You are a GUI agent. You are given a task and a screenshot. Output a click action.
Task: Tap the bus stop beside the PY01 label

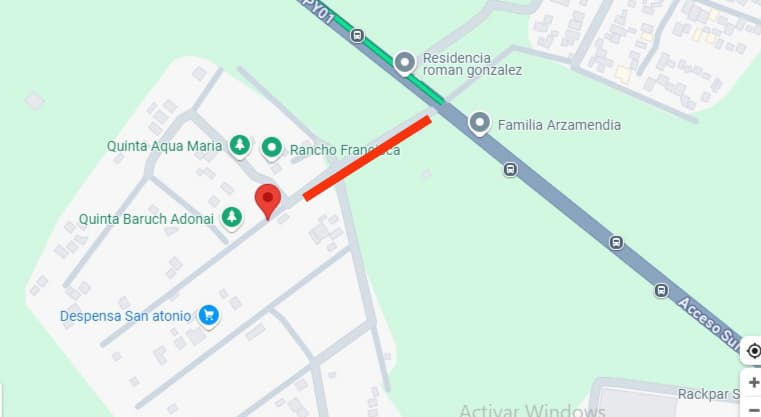[x=357, y=35]
